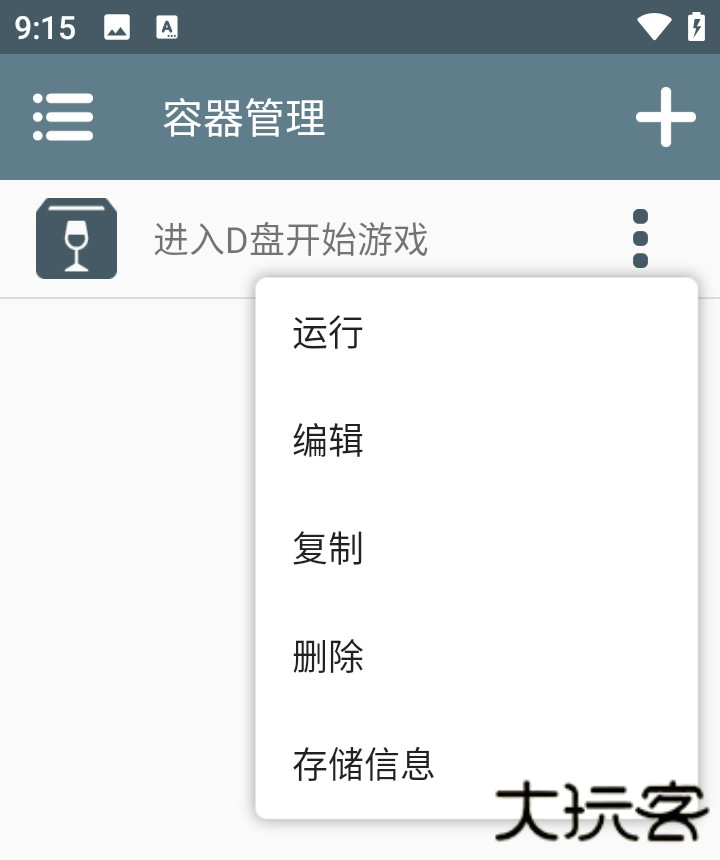The height and width of the screenshot is (860, 720).
Task: Select the container named 进入D盘开始游戏
Action: point(290,238)
